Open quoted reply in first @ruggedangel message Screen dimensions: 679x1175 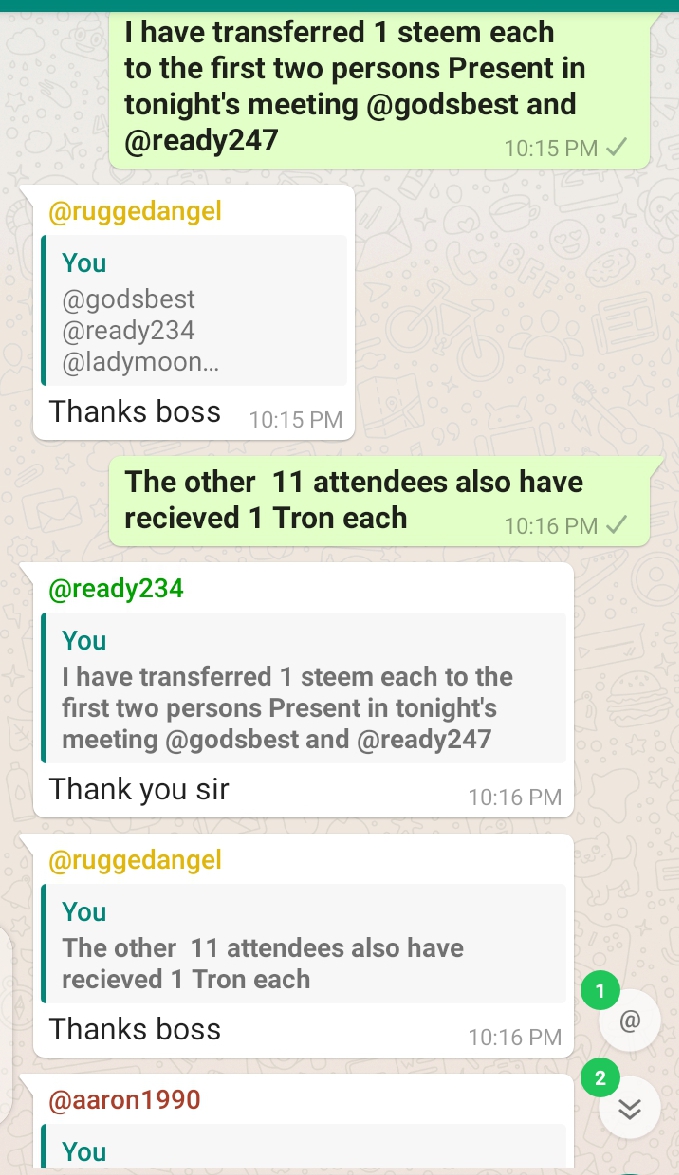point(194,310)
